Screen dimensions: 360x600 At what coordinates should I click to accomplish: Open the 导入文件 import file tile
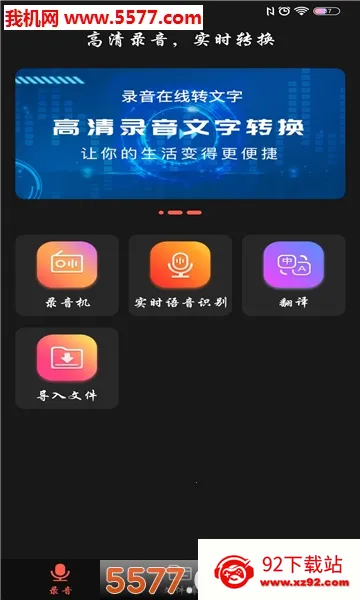pyautogui.click(x=67, y=368)
